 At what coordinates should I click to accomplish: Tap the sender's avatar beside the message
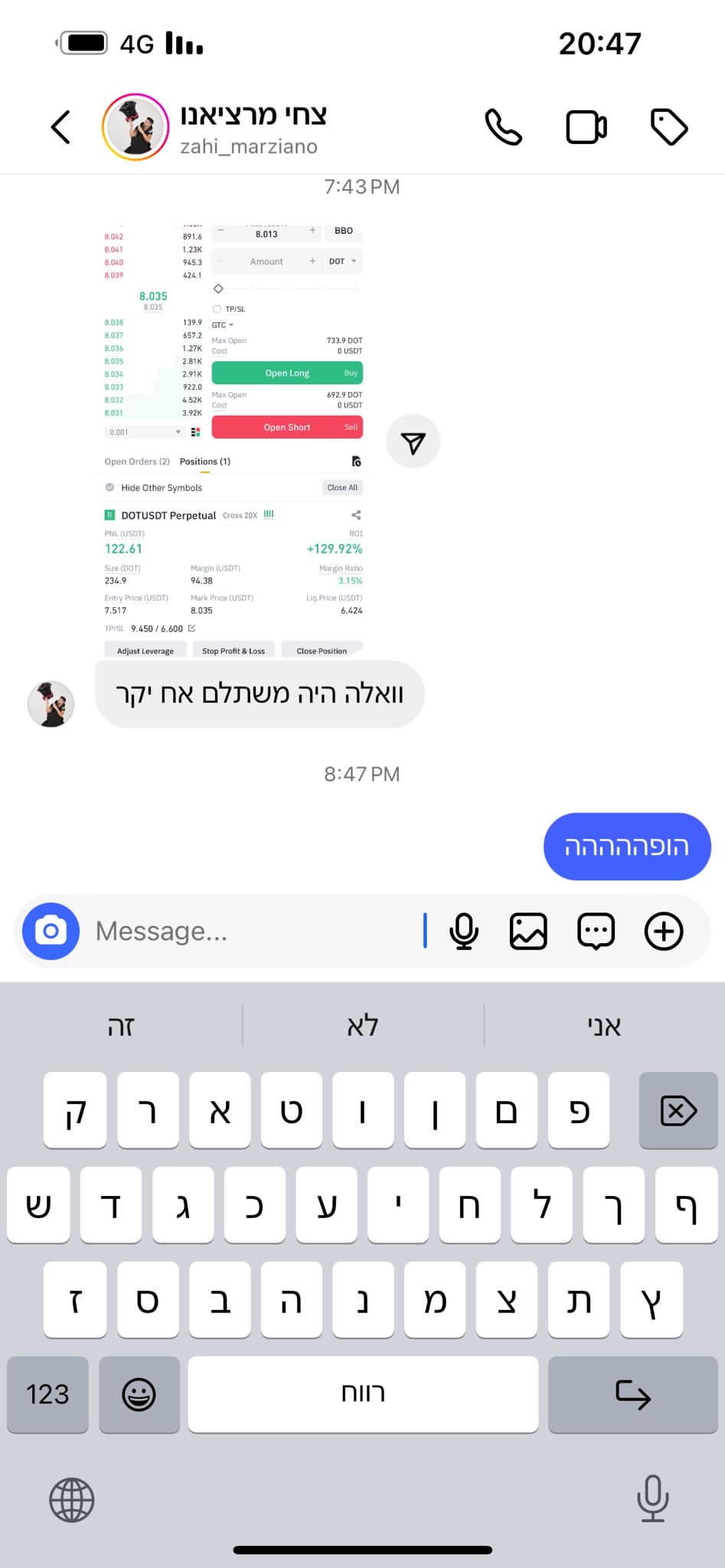pyautogui.click(x=51, y=704)
